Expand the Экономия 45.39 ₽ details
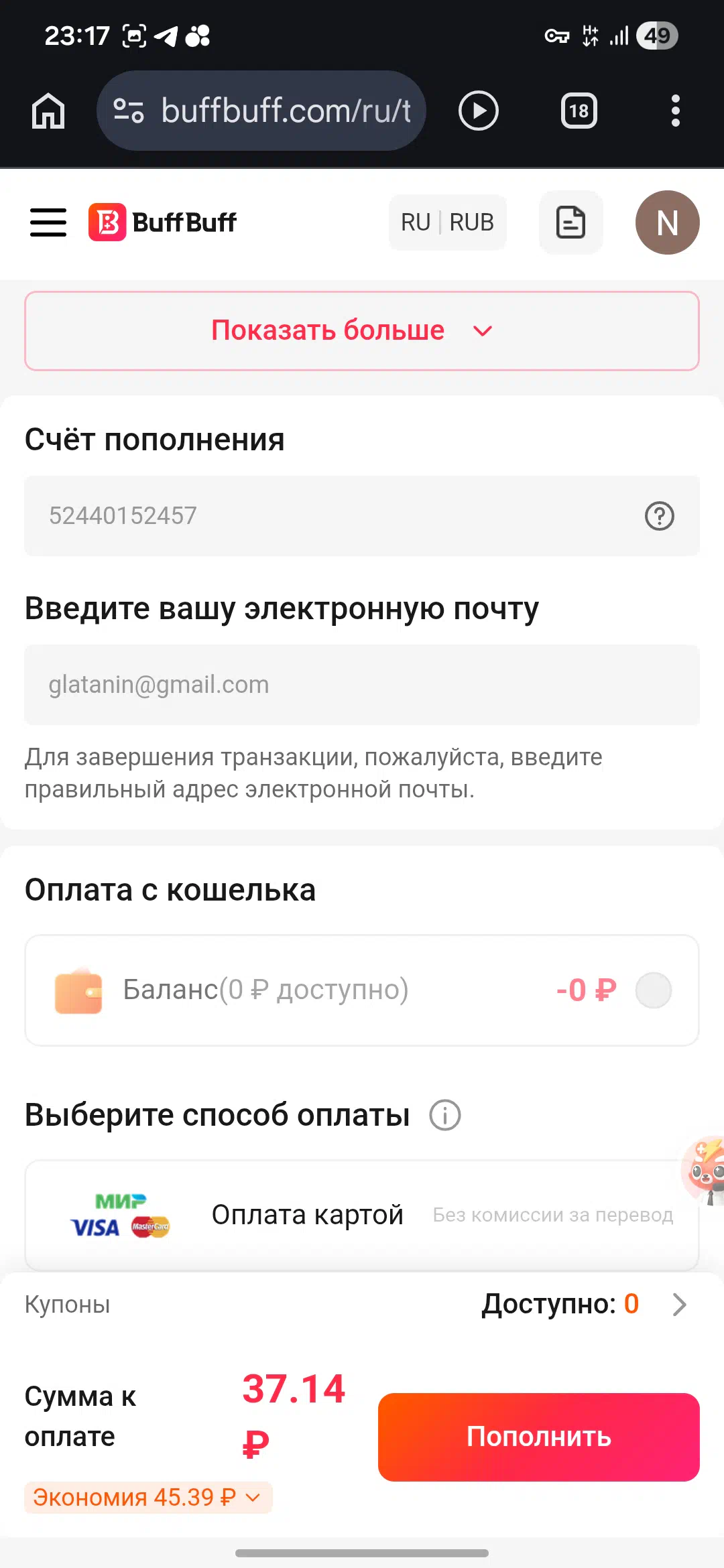724x1568 pixels. [147, 1497]
